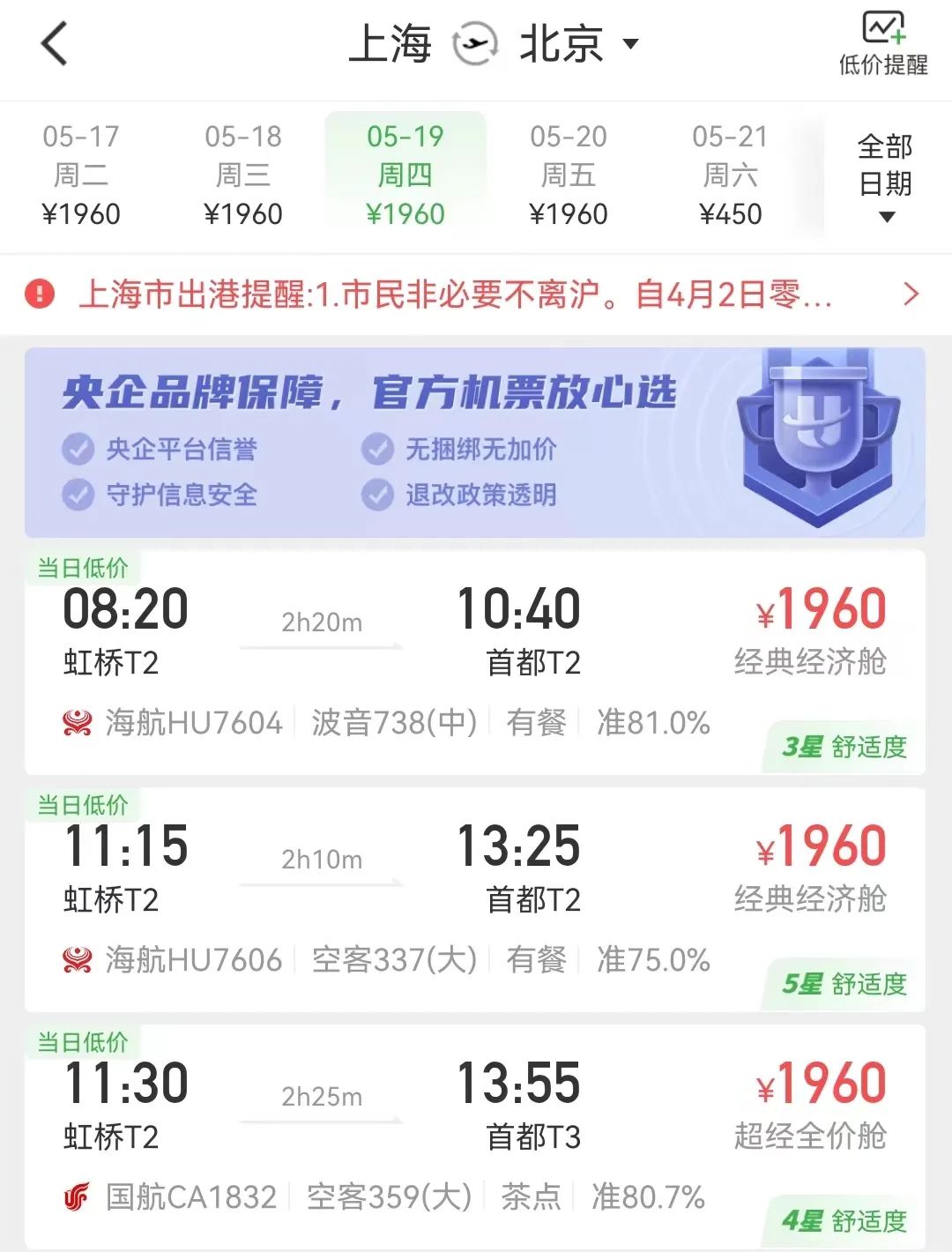Screen dimensions: 952x1252
Task: Open the 全部日期 calendar picker
Action: click(885, 176)
